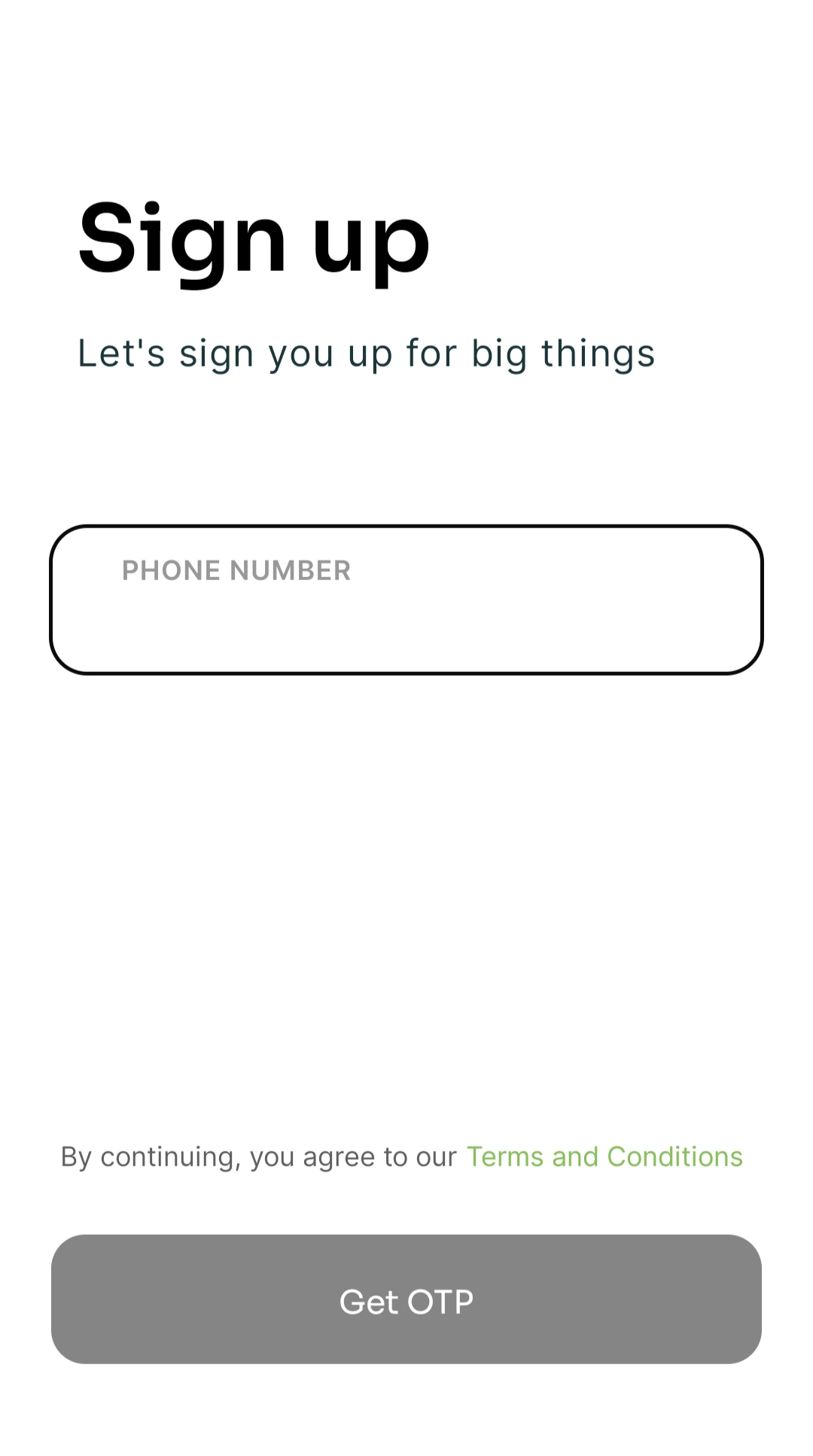The width and height of the screenshot is (813, 1456).
Task: Tap the Get OTP button
Action: coord(406,1299)
